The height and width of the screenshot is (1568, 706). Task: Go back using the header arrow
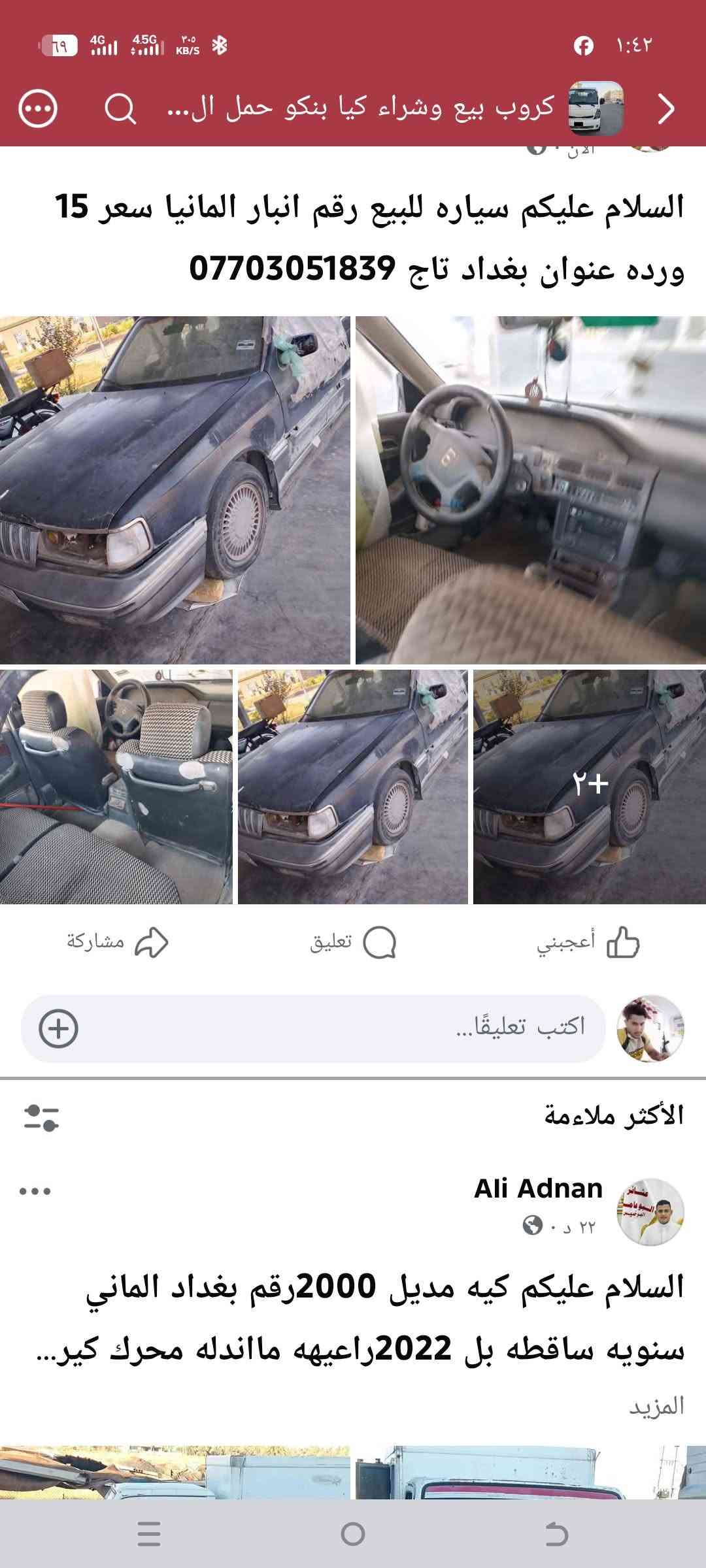click(x=666, y=108)
